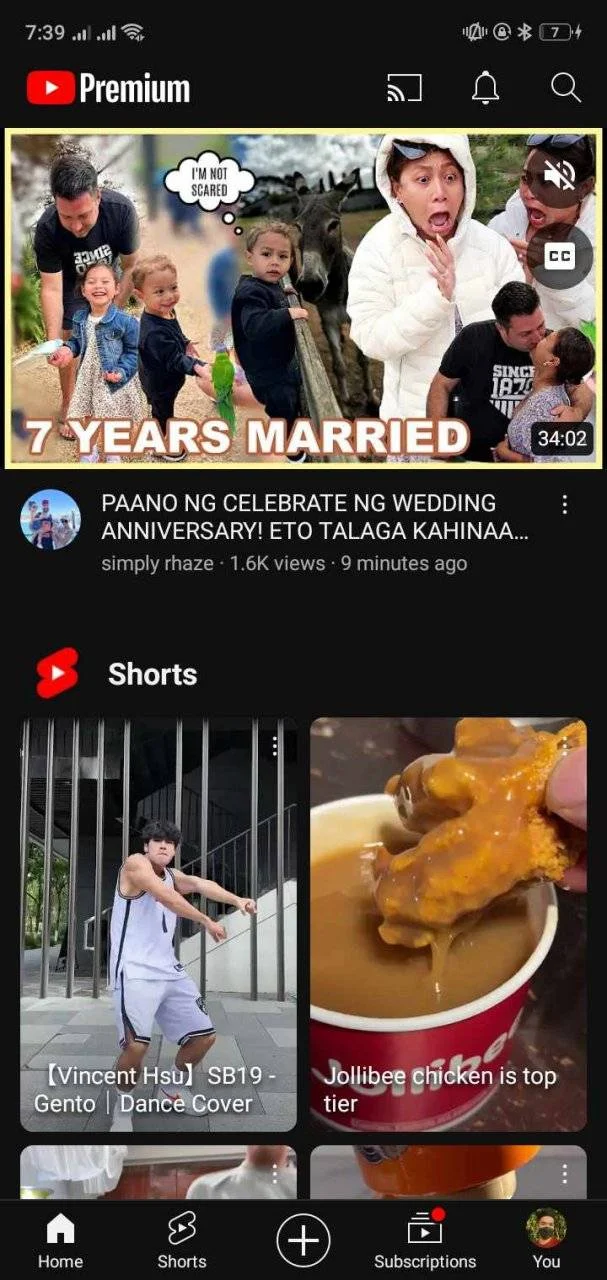The width and height of the screenshot is (607, 1280).
Task: Watch the Vincent Hsu SB19 Gento Short
Action: (x=158, y=925)
